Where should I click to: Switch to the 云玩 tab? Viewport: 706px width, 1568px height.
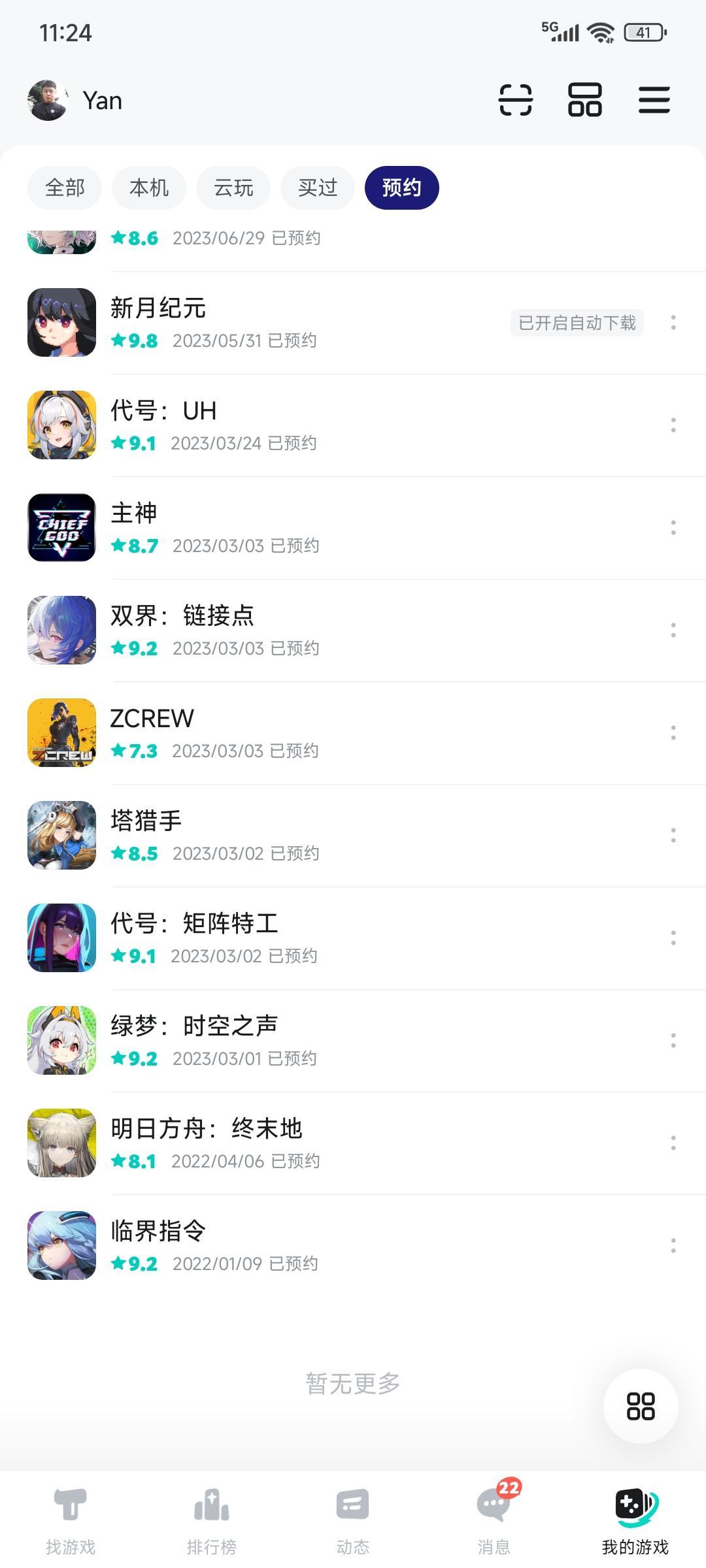click(x=232, y=188)
